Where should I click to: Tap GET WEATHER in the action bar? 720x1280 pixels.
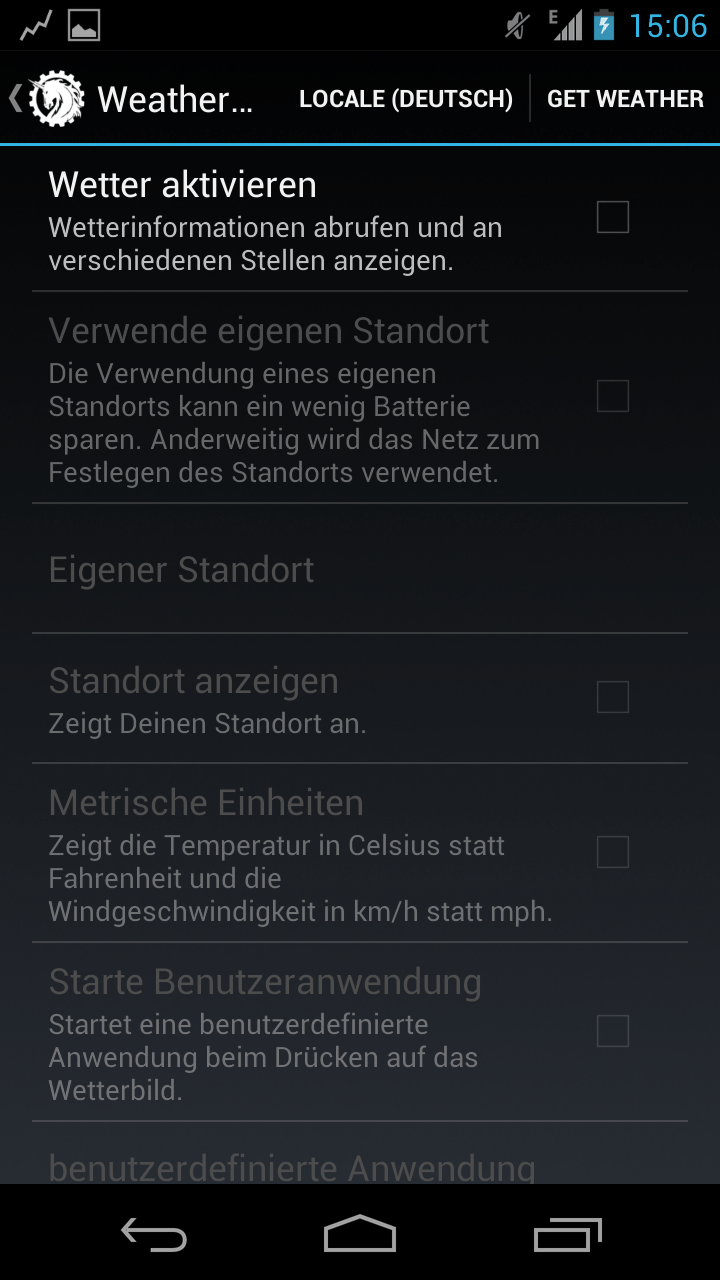point(625,99)
